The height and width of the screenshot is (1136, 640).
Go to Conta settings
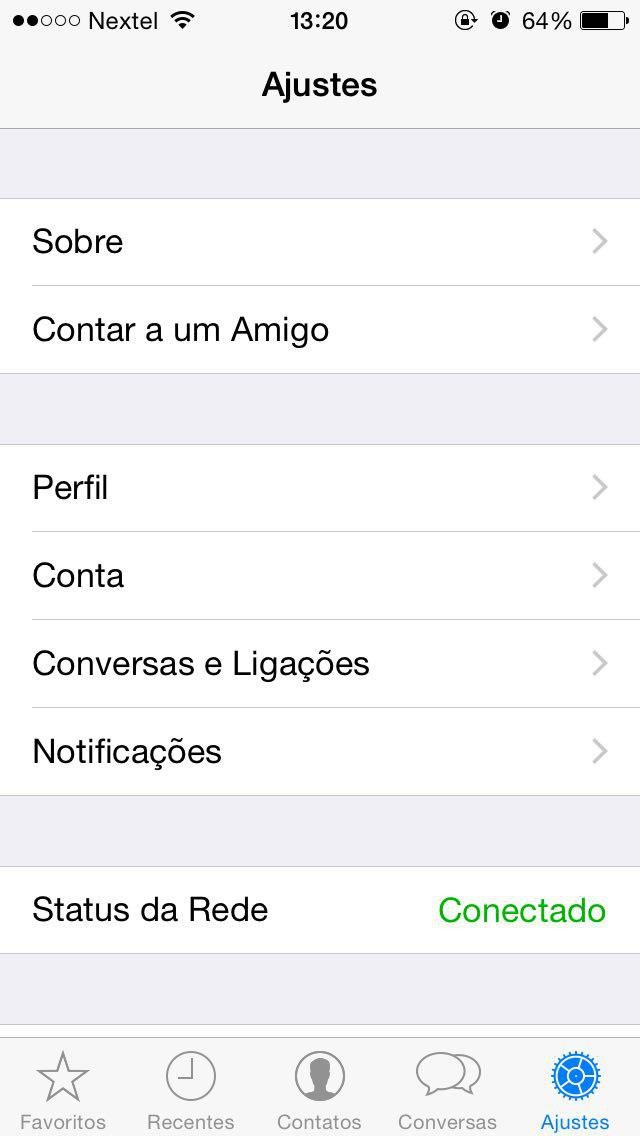320,576
